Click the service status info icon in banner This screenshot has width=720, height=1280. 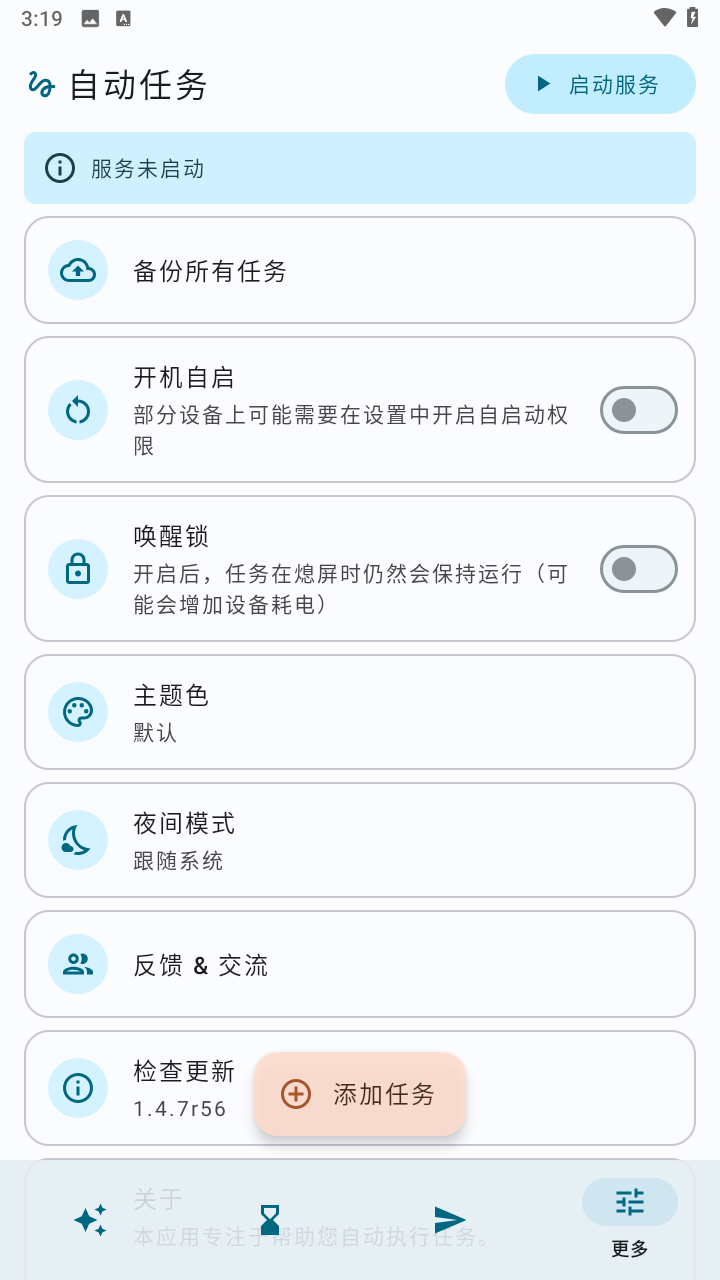pyautogui.click(x=59, y=168)
